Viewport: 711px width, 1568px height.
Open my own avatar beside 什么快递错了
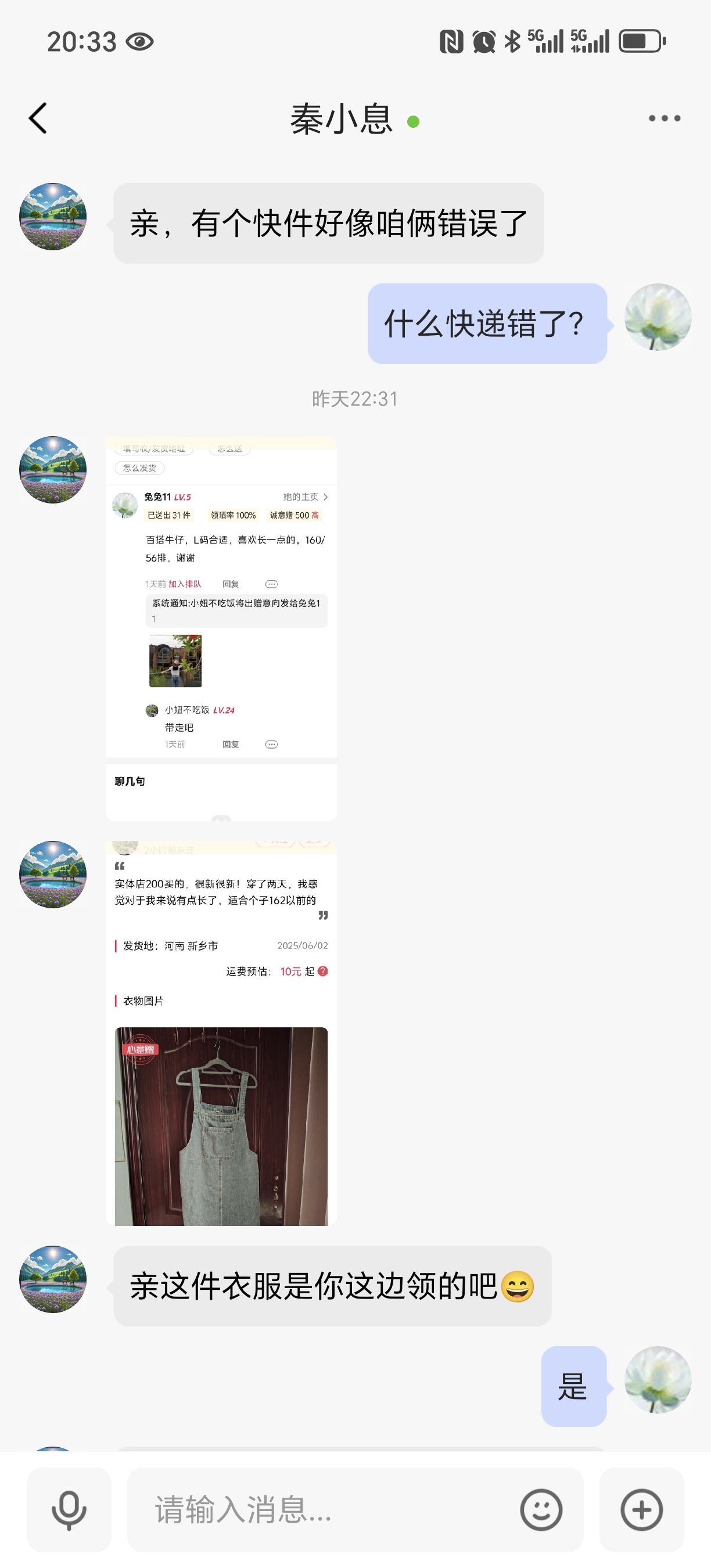[x=658, y=317]
